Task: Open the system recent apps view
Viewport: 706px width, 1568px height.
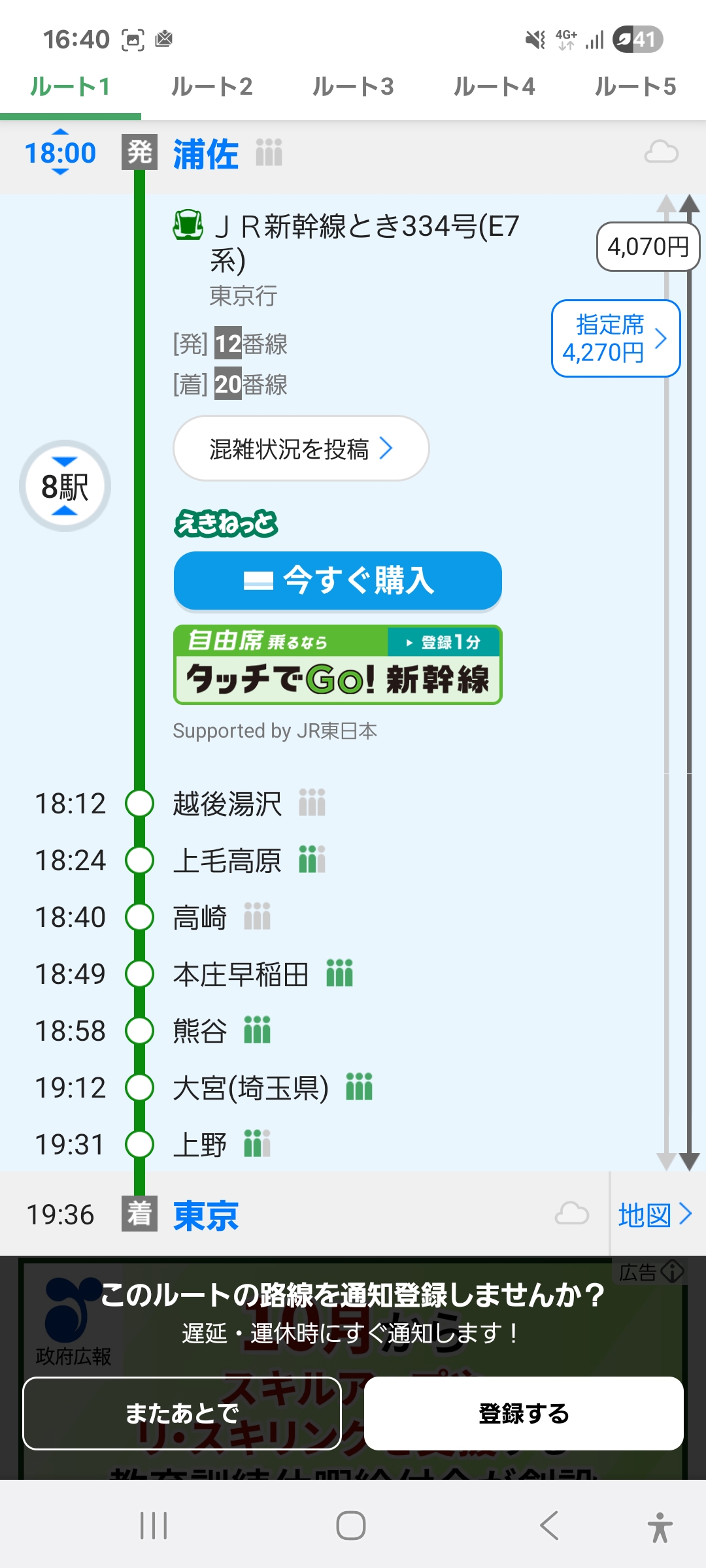Action: [x=154, y=1526]
